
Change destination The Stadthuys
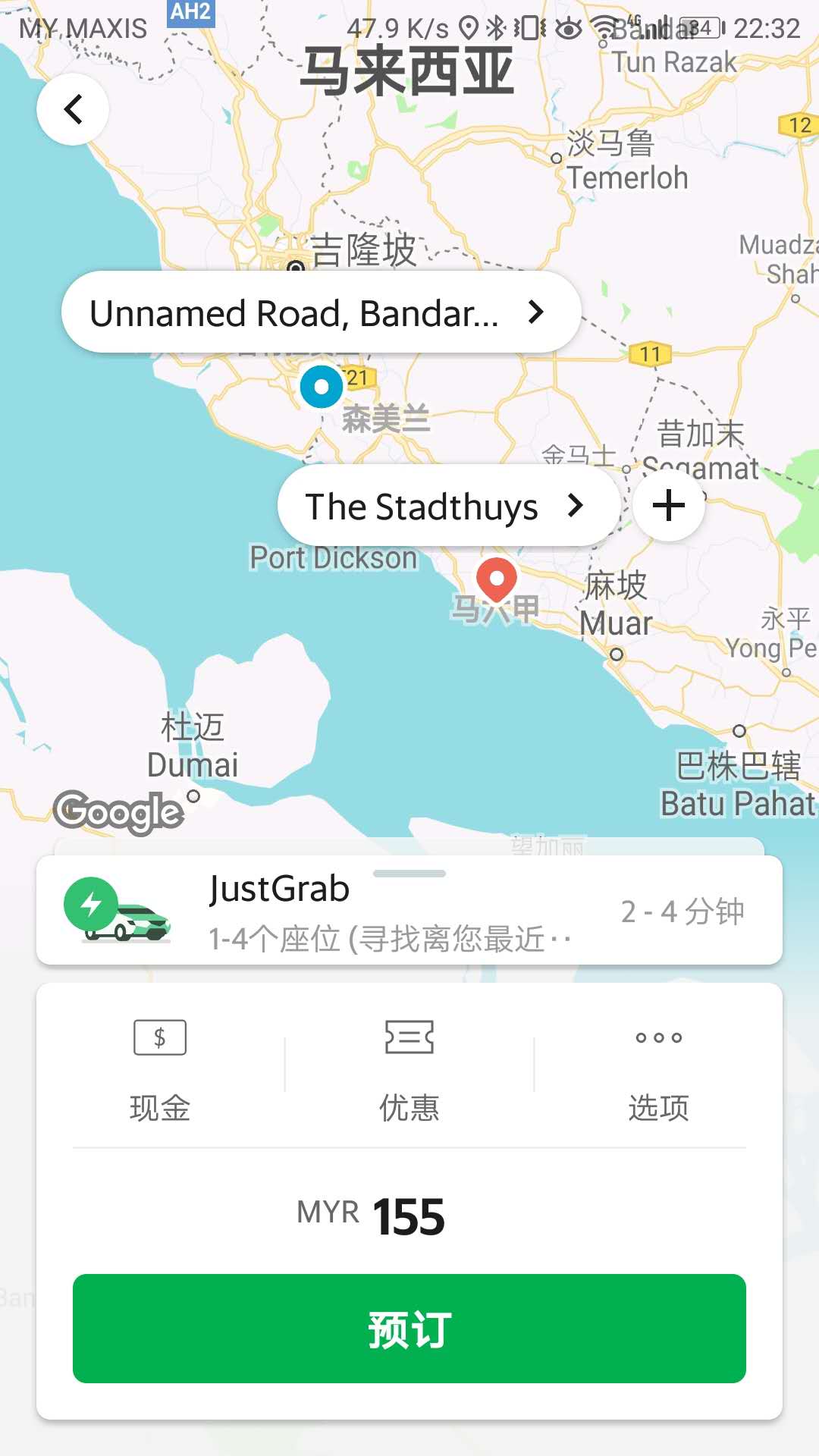click(x=447, y=506)
